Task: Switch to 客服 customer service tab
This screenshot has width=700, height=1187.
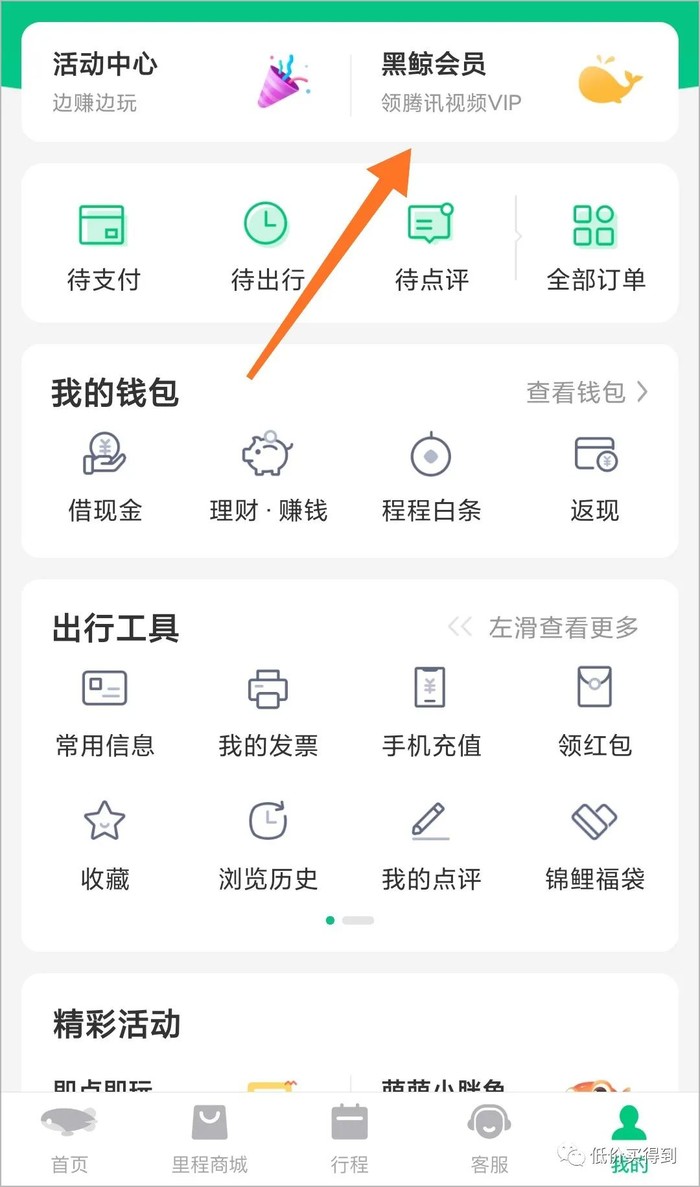Action: (490, 1140)
